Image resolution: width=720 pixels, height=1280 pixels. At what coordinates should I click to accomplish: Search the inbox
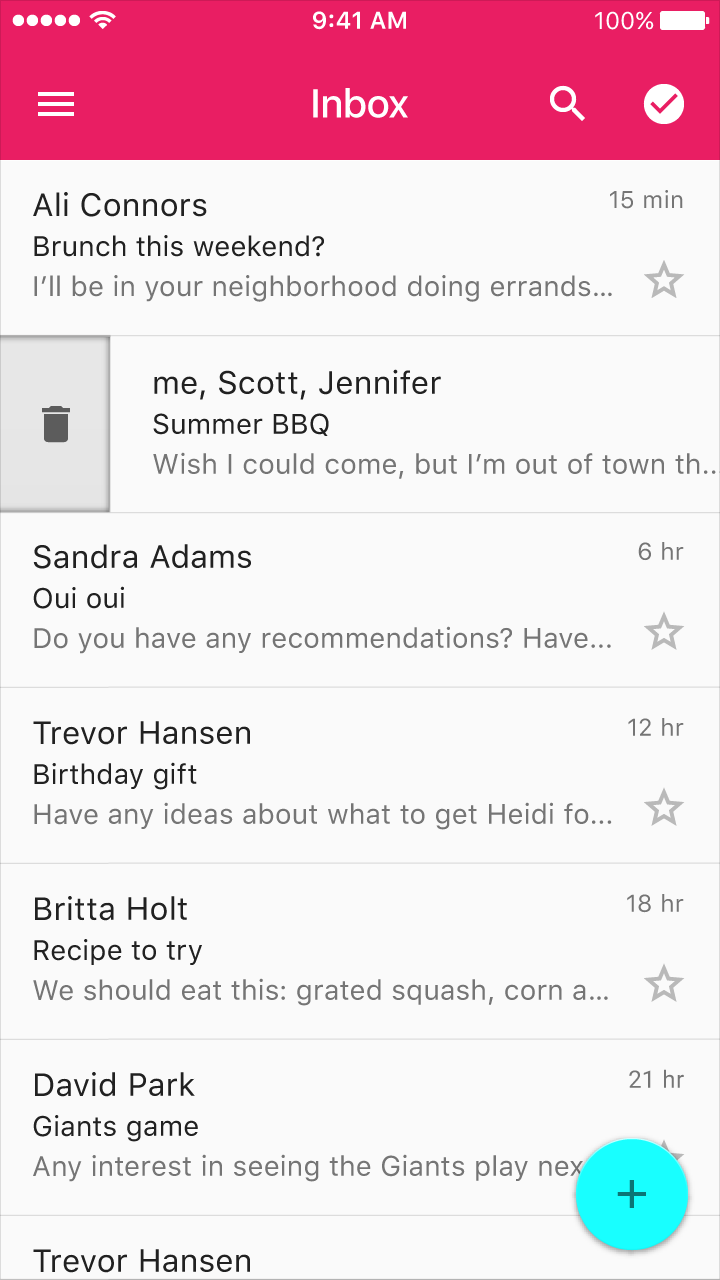pos(567,104)
